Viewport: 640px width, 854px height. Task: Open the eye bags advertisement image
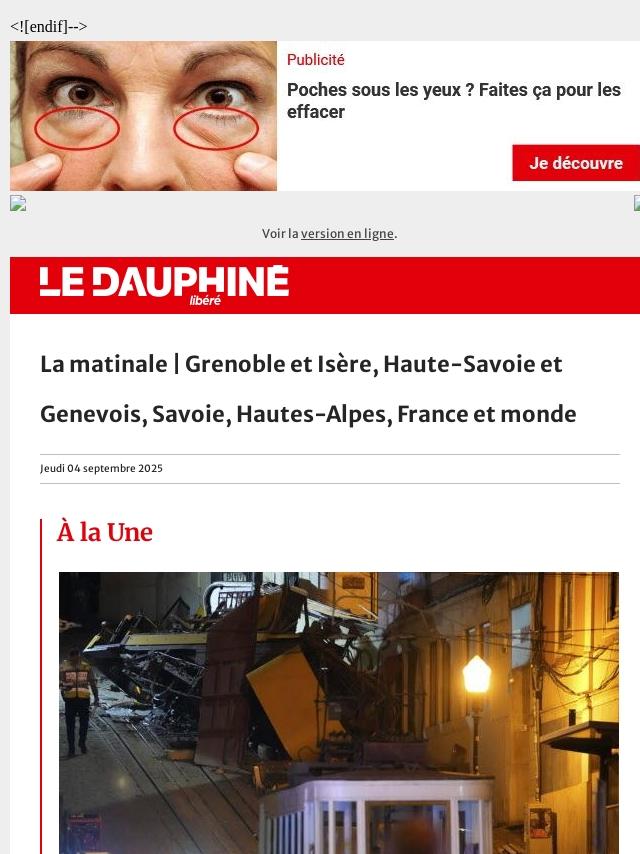[143, 116]
